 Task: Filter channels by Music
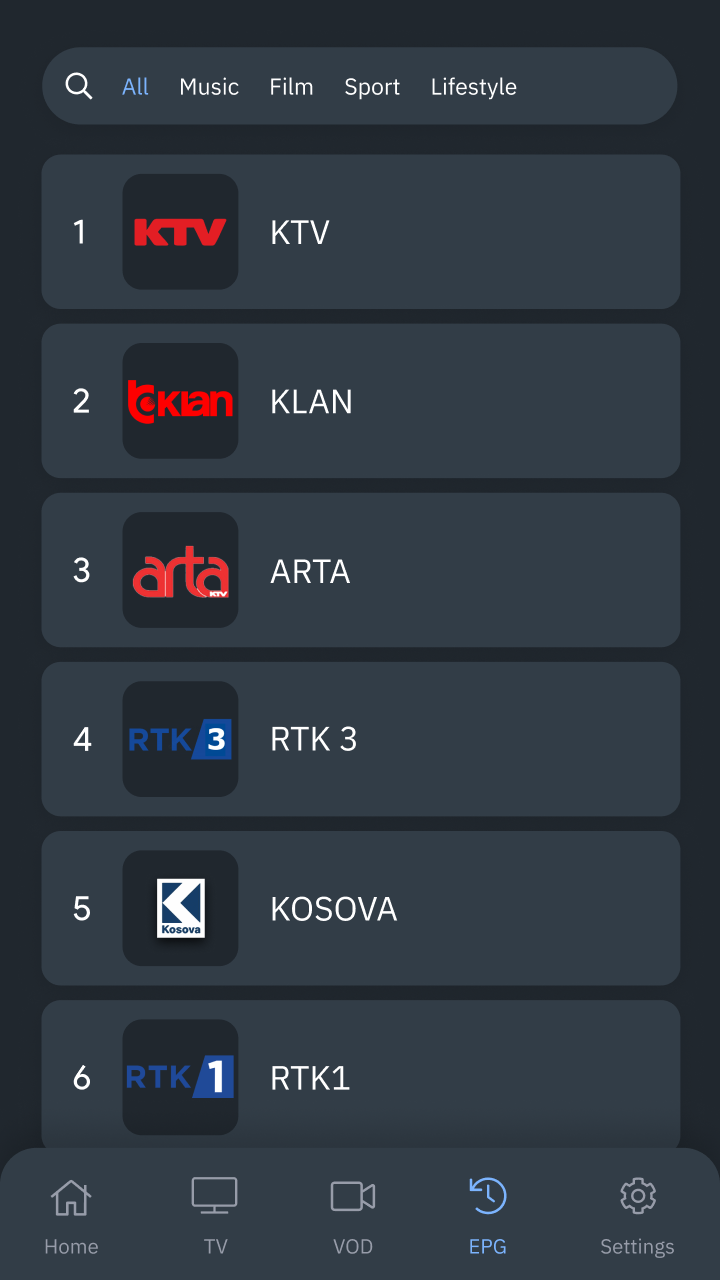[x=209, y=87]
